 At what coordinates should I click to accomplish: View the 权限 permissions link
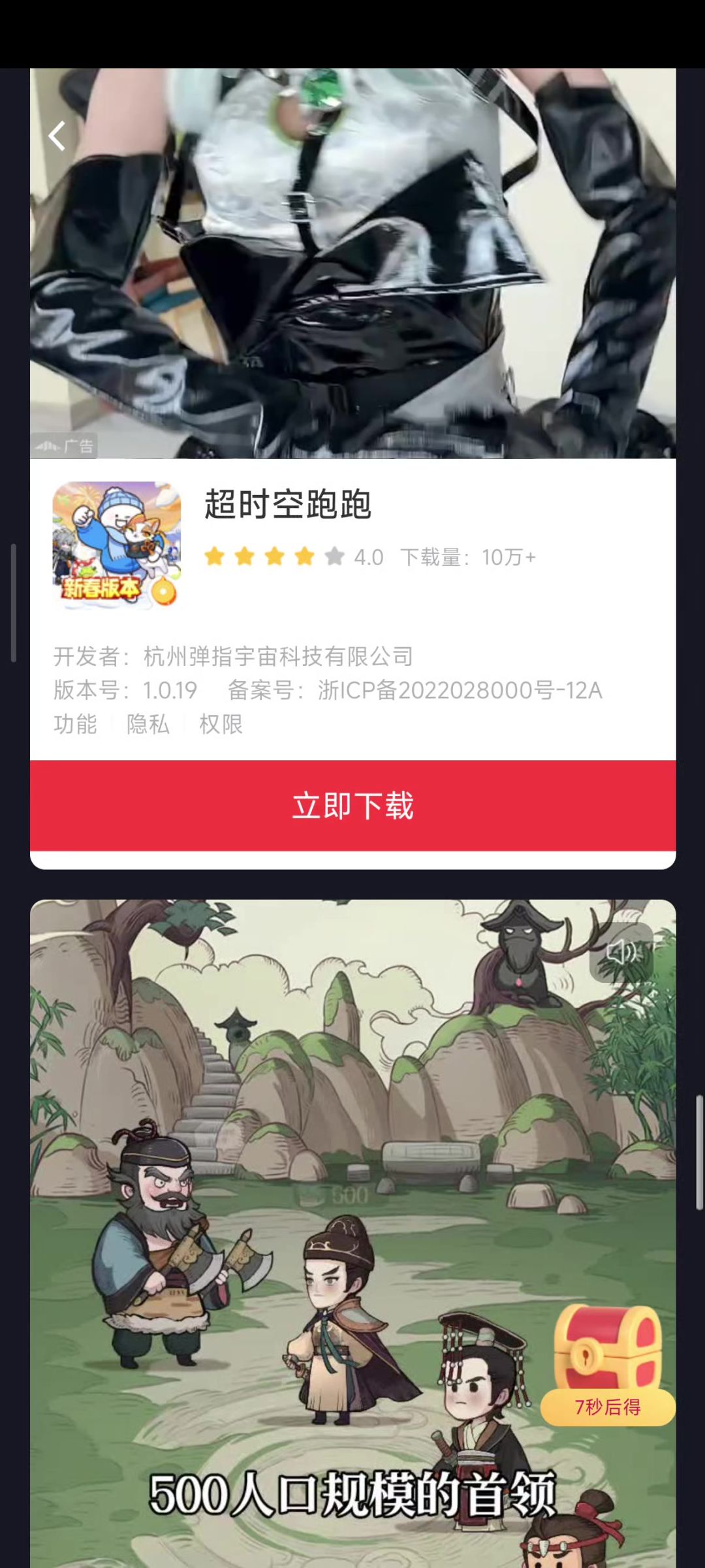click(221, 724)
